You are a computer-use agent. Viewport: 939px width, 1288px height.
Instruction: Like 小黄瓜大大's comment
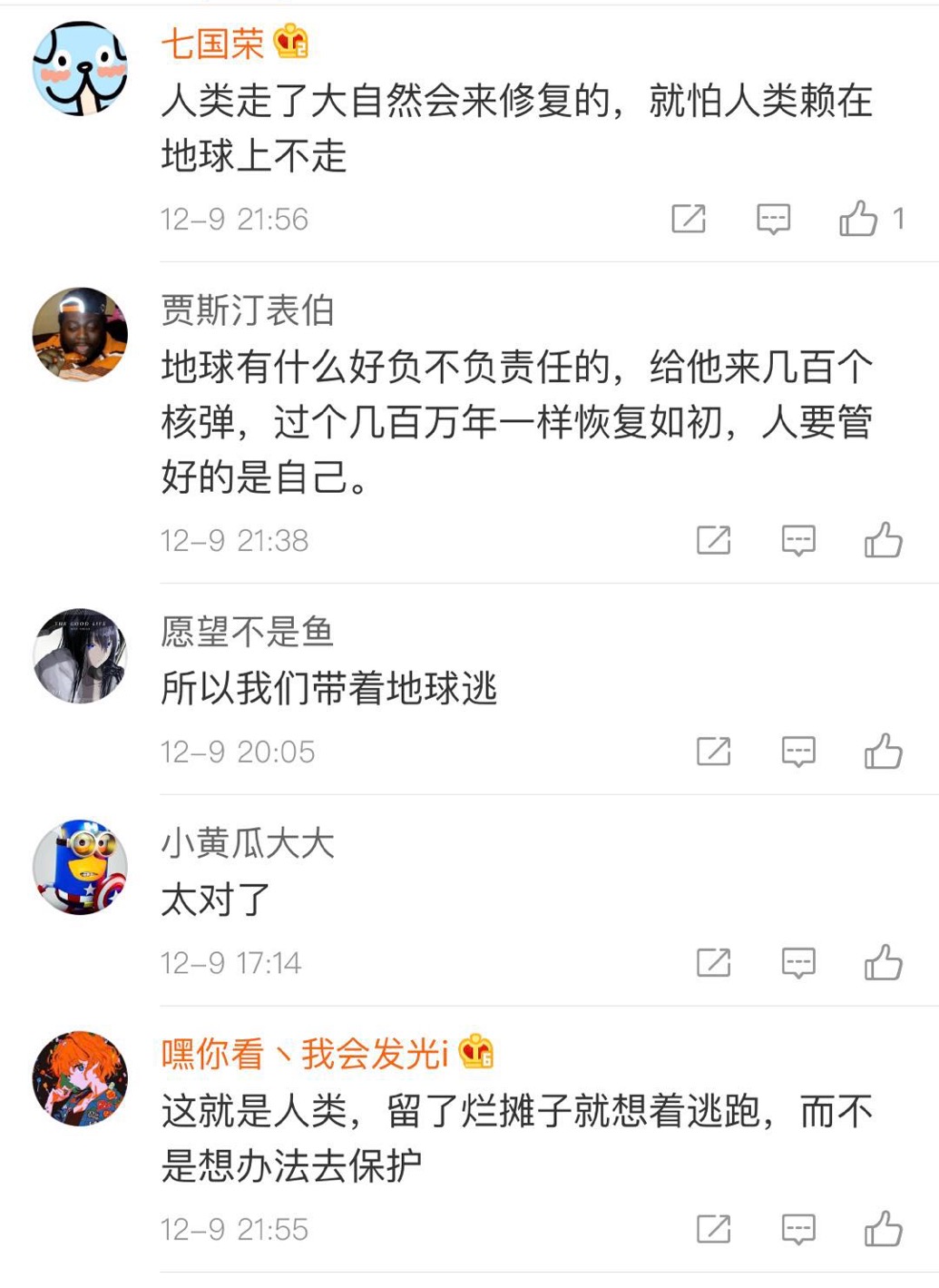(883, 962)
